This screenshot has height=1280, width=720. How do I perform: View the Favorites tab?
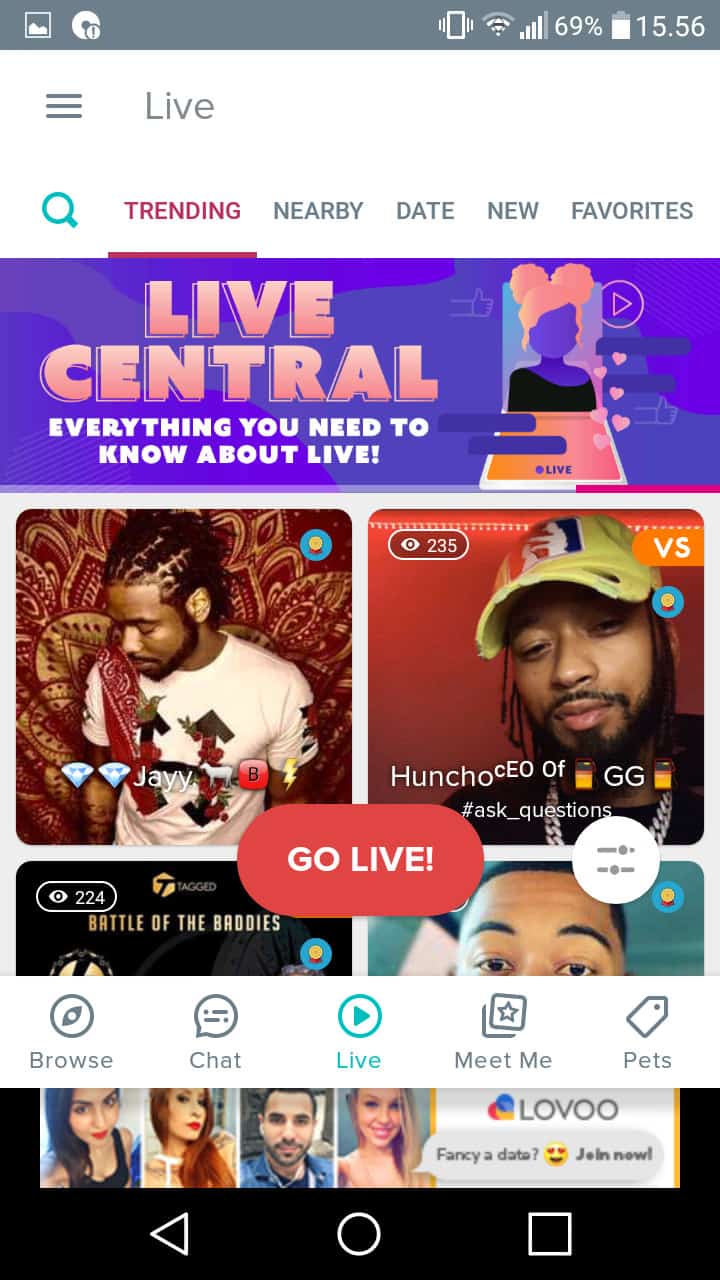click(632, 211)
